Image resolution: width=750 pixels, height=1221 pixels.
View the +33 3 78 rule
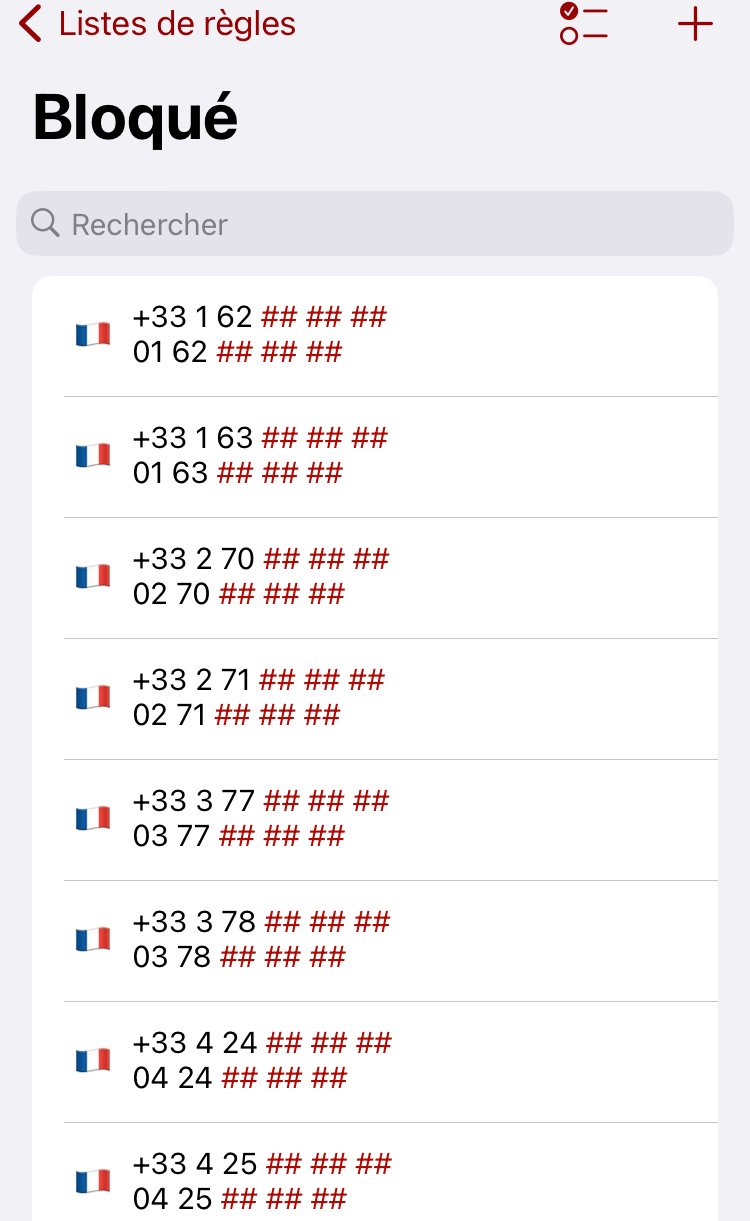point(375,941)
